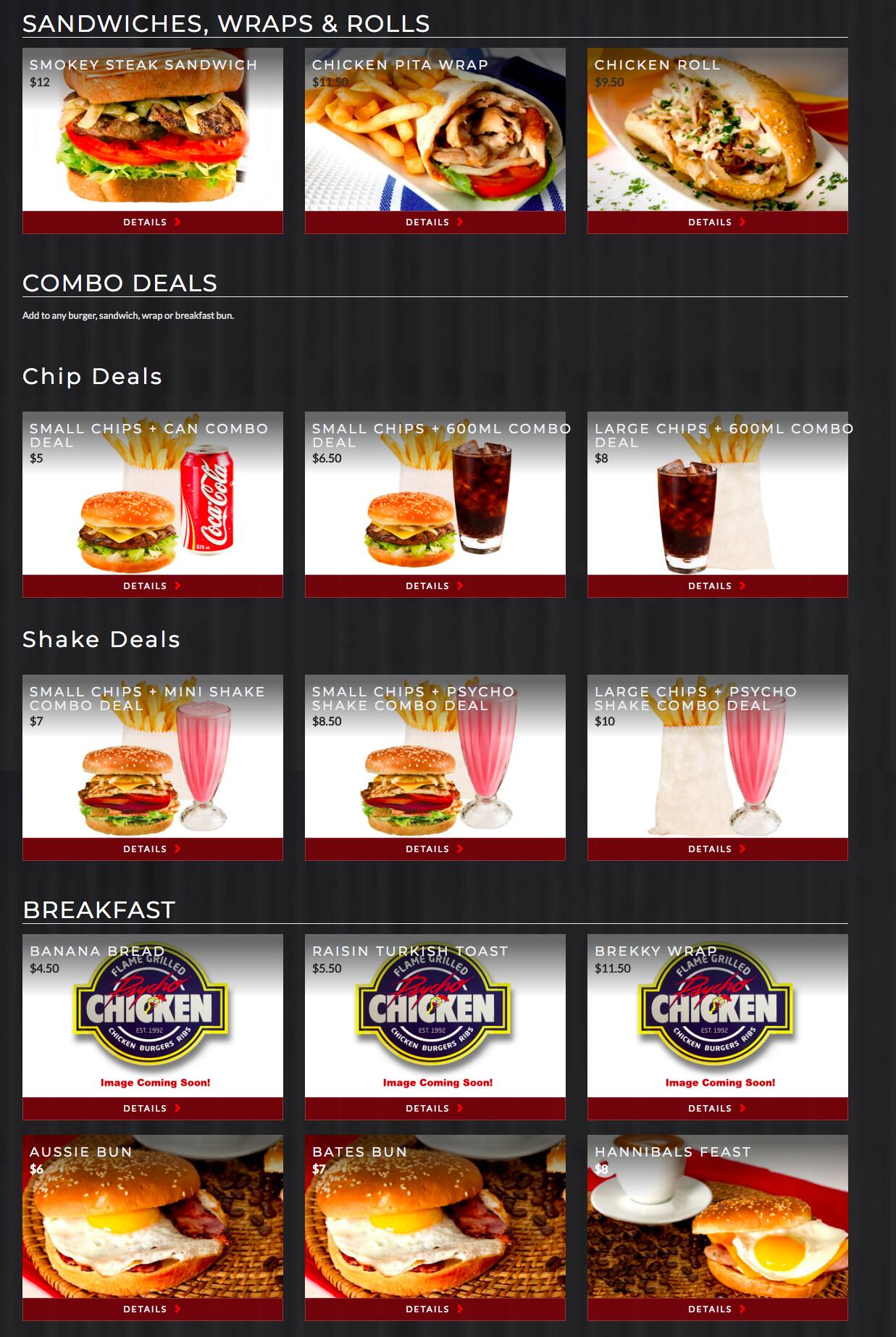Open details for the Smokey Steak Sandwich
Screen dimensions: 896x1337
click(x=152, y=222)
